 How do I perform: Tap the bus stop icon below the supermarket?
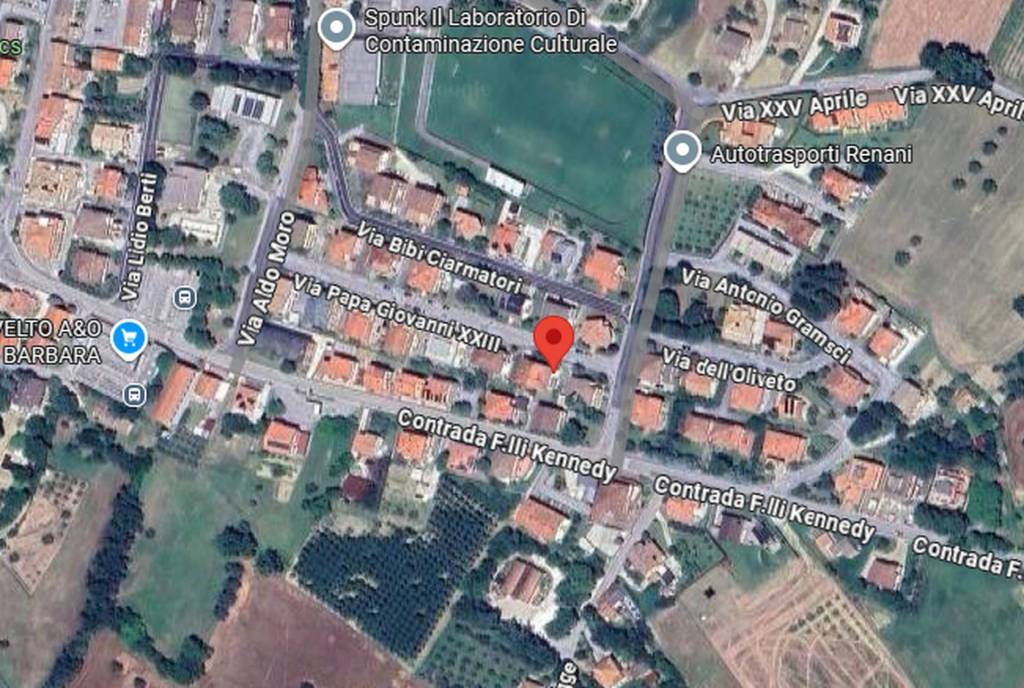tap(134, 395)
